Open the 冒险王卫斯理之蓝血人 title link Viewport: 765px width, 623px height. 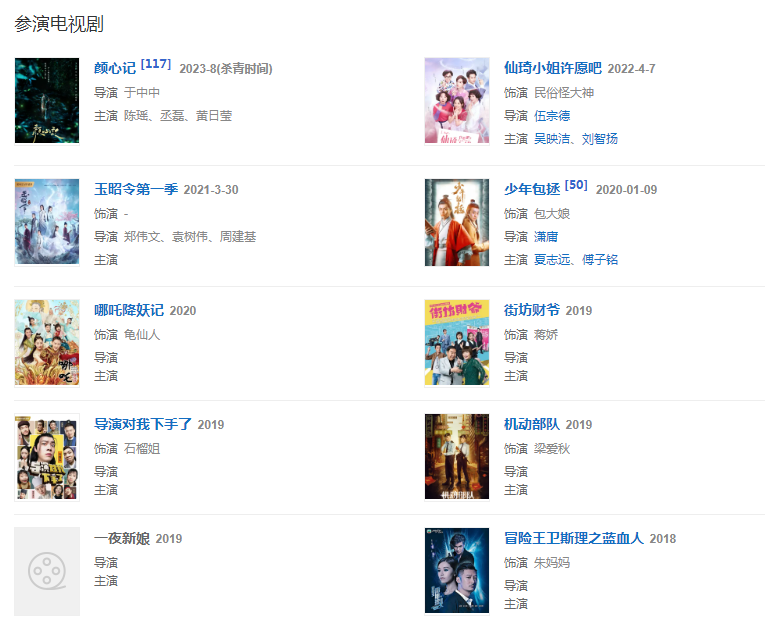pos(574,539)
